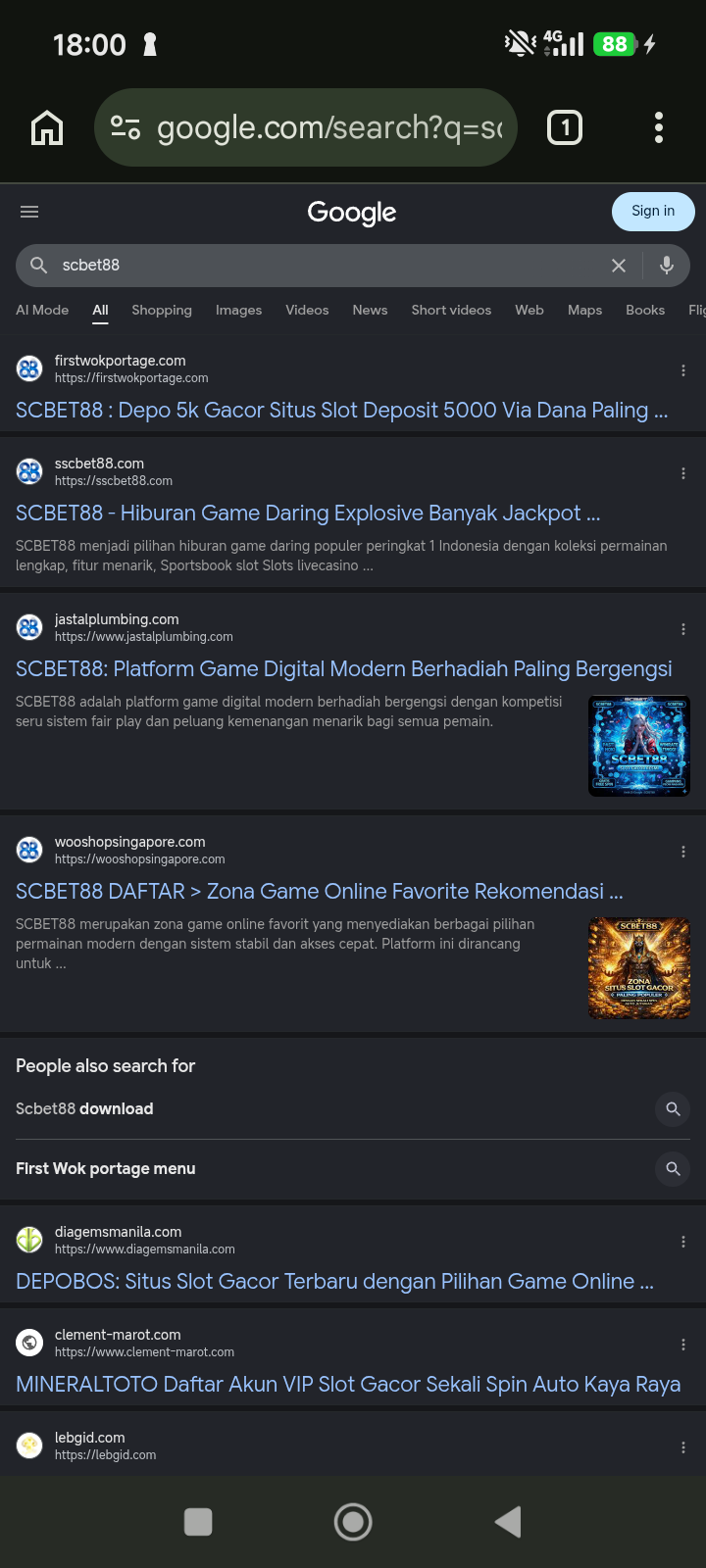Open SCBET88 DAFTAR result from wooshopsingapore.com
The height and width of the screenshot is (1568, 706).
click(x=320, y=891)
